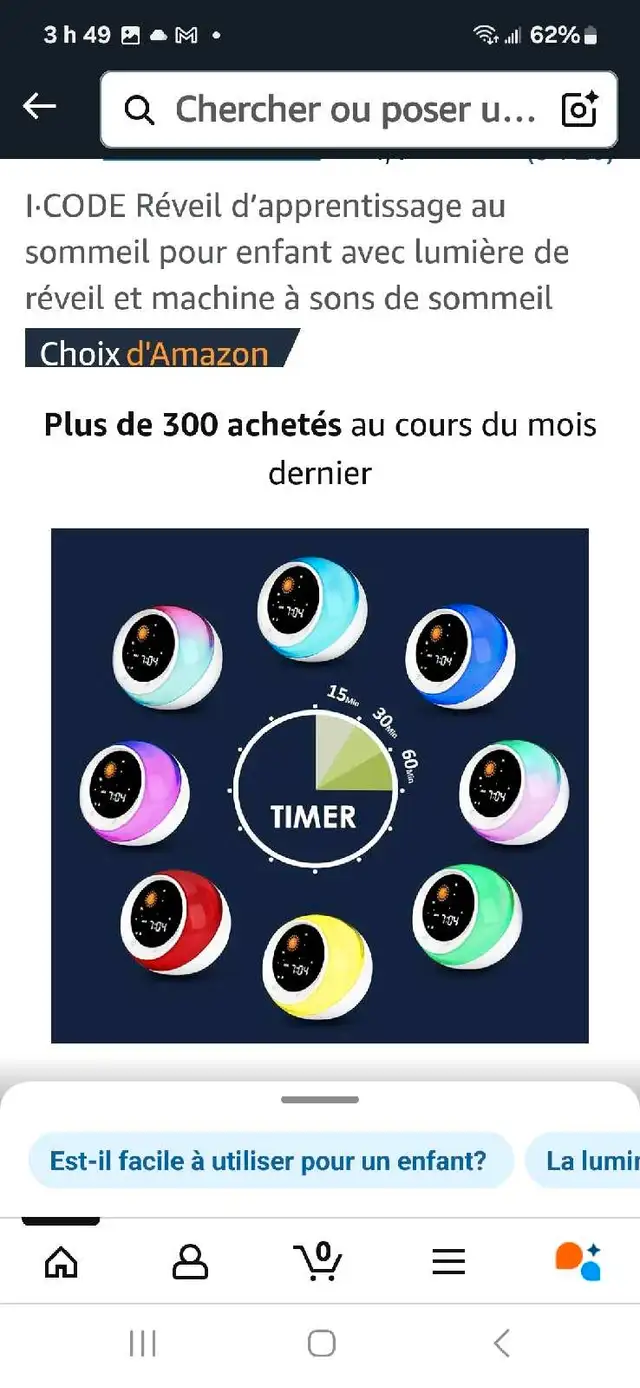Open the alarm clock product image

(320, 785)
